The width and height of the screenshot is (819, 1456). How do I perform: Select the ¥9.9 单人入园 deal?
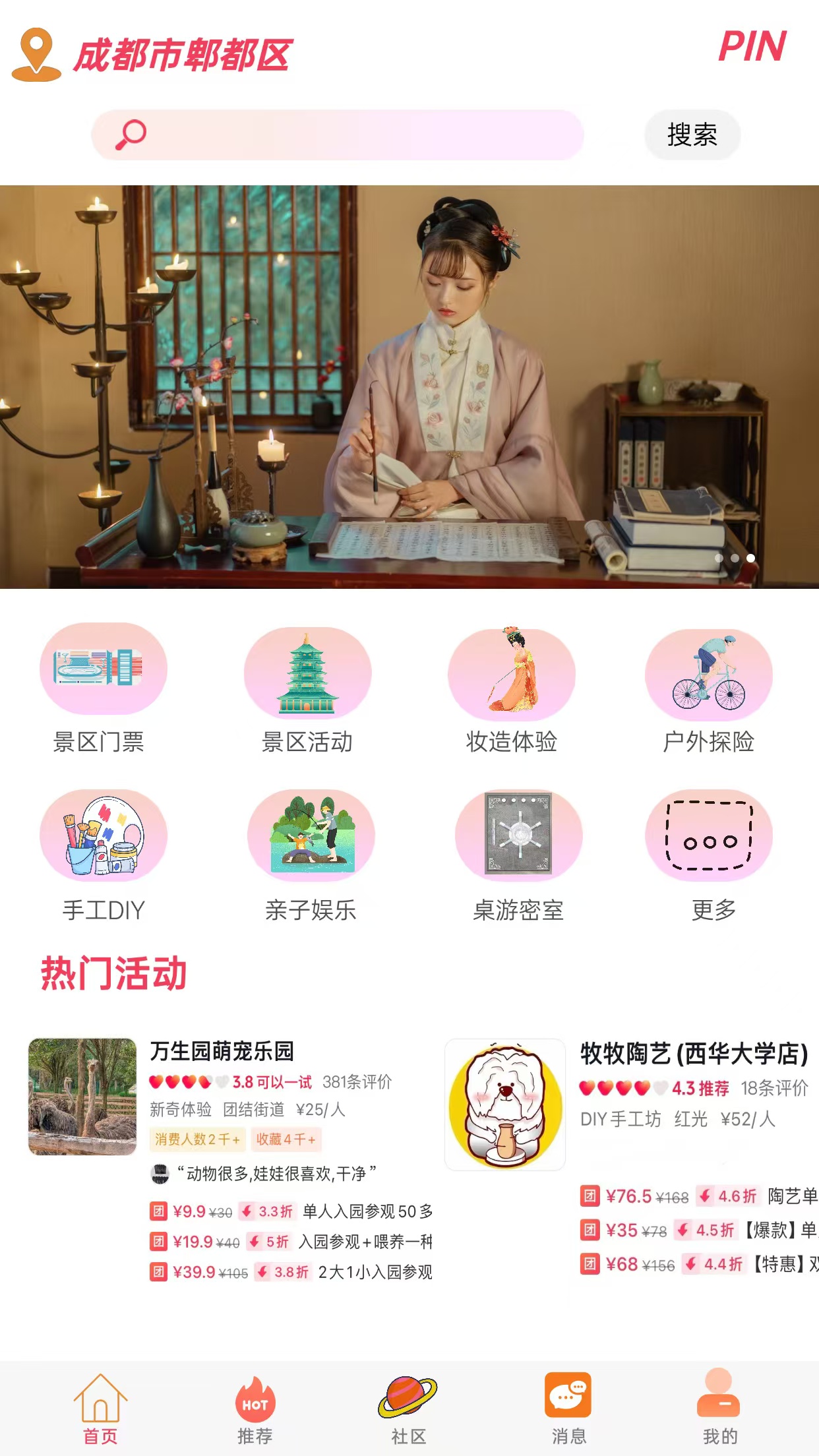click(x=291, y=1211)
